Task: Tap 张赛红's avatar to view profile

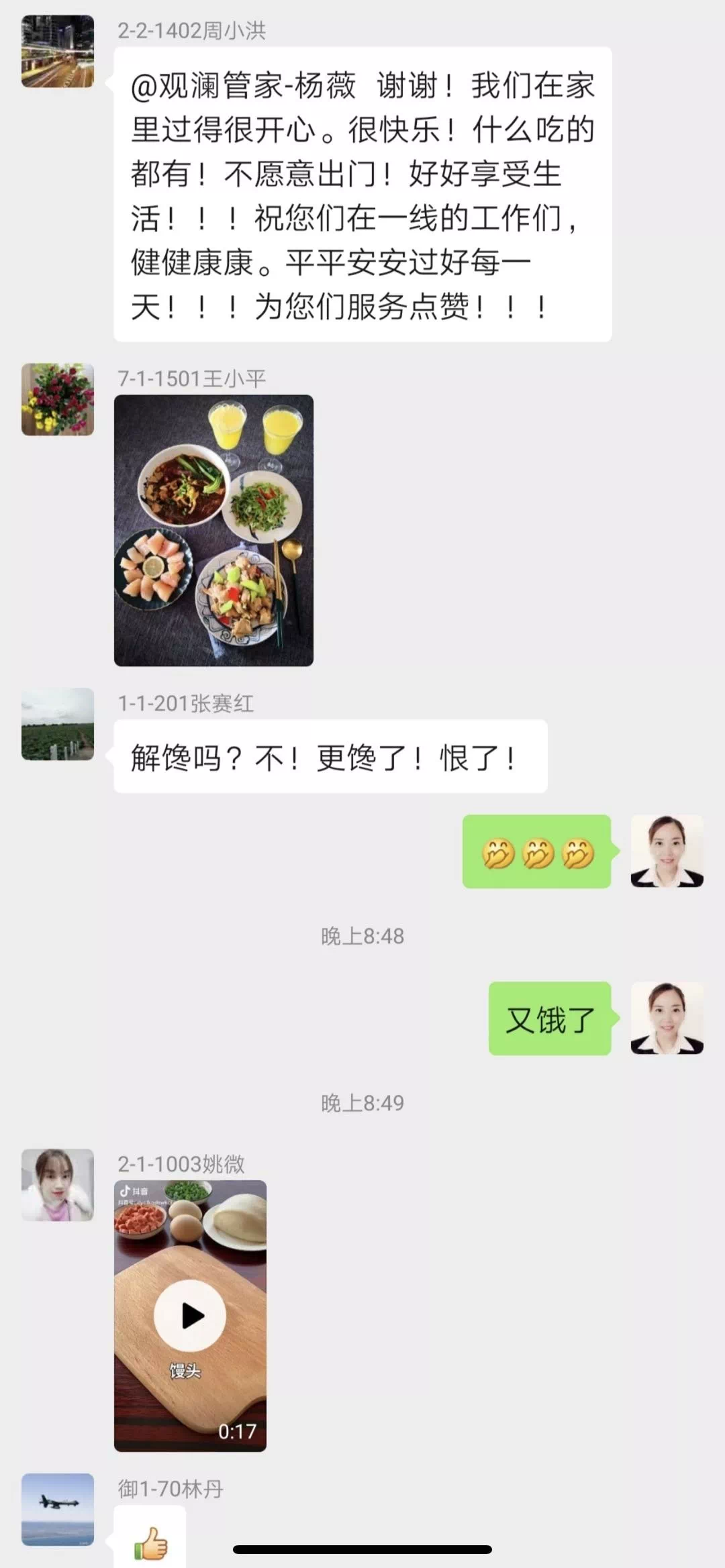Action: (58, 724)
